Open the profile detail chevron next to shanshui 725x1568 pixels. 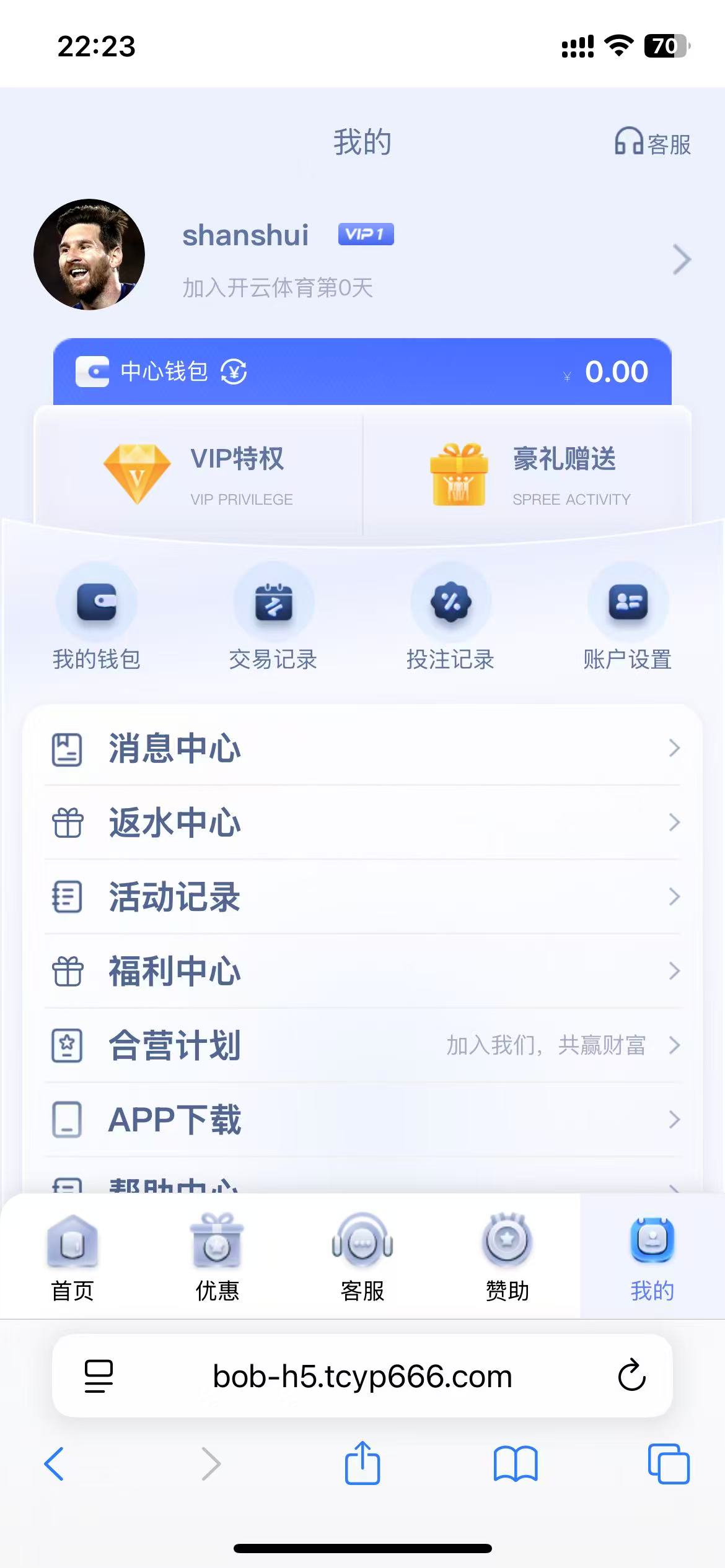click(x=680, y=260)
